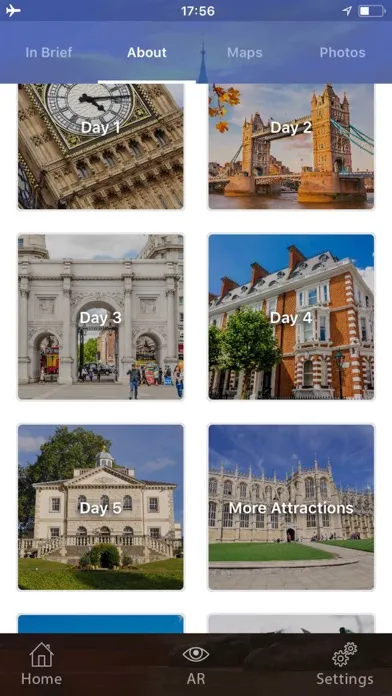Select the About tab

pos(147,52)
